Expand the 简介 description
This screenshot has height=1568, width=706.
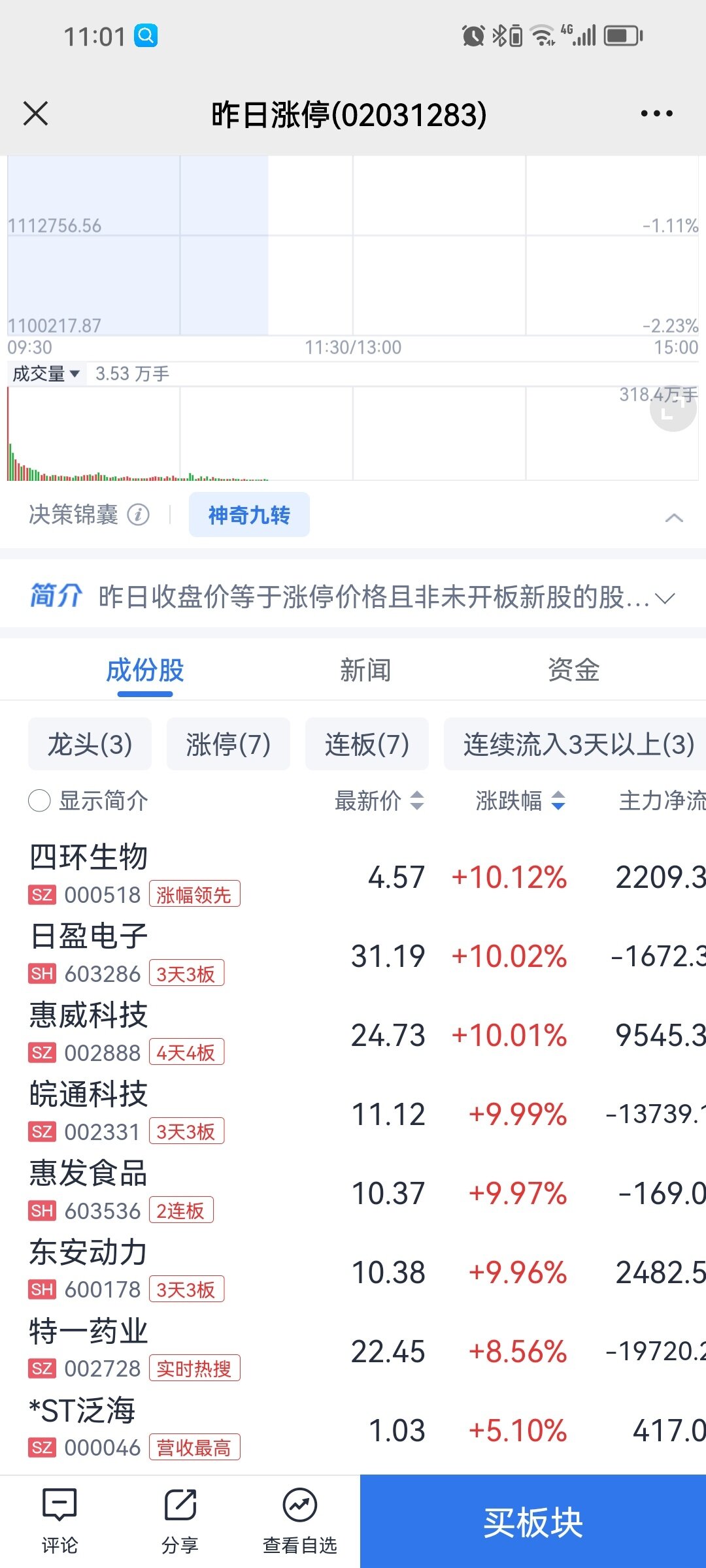tap(665, 598)
